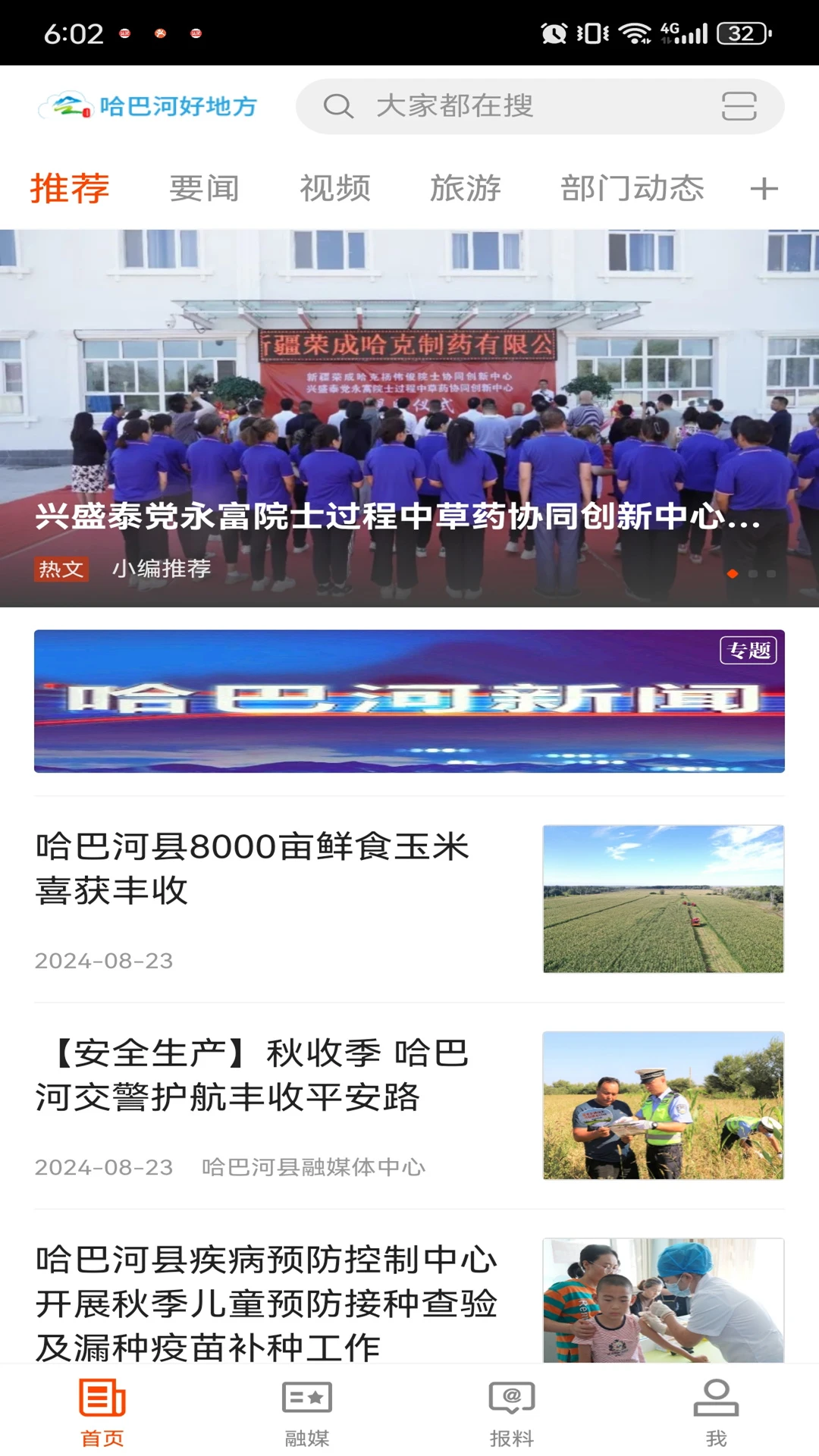This screenshot has height=1456, width=819.
Task: Open the 部门动态 tab
Action: click(632, 188)
